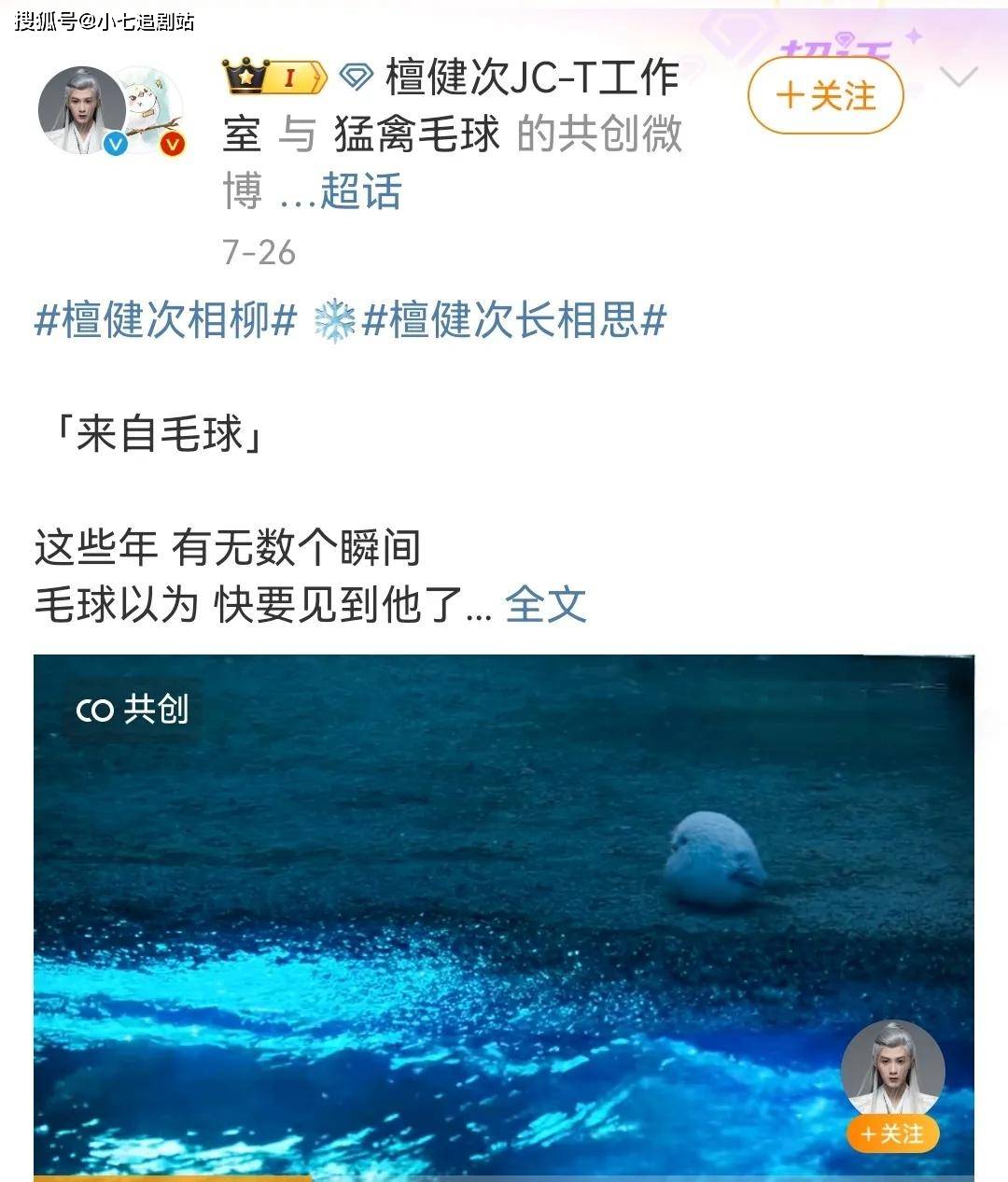Open the 全文 full text link
1008x1182 pixels.
(545, 605)
